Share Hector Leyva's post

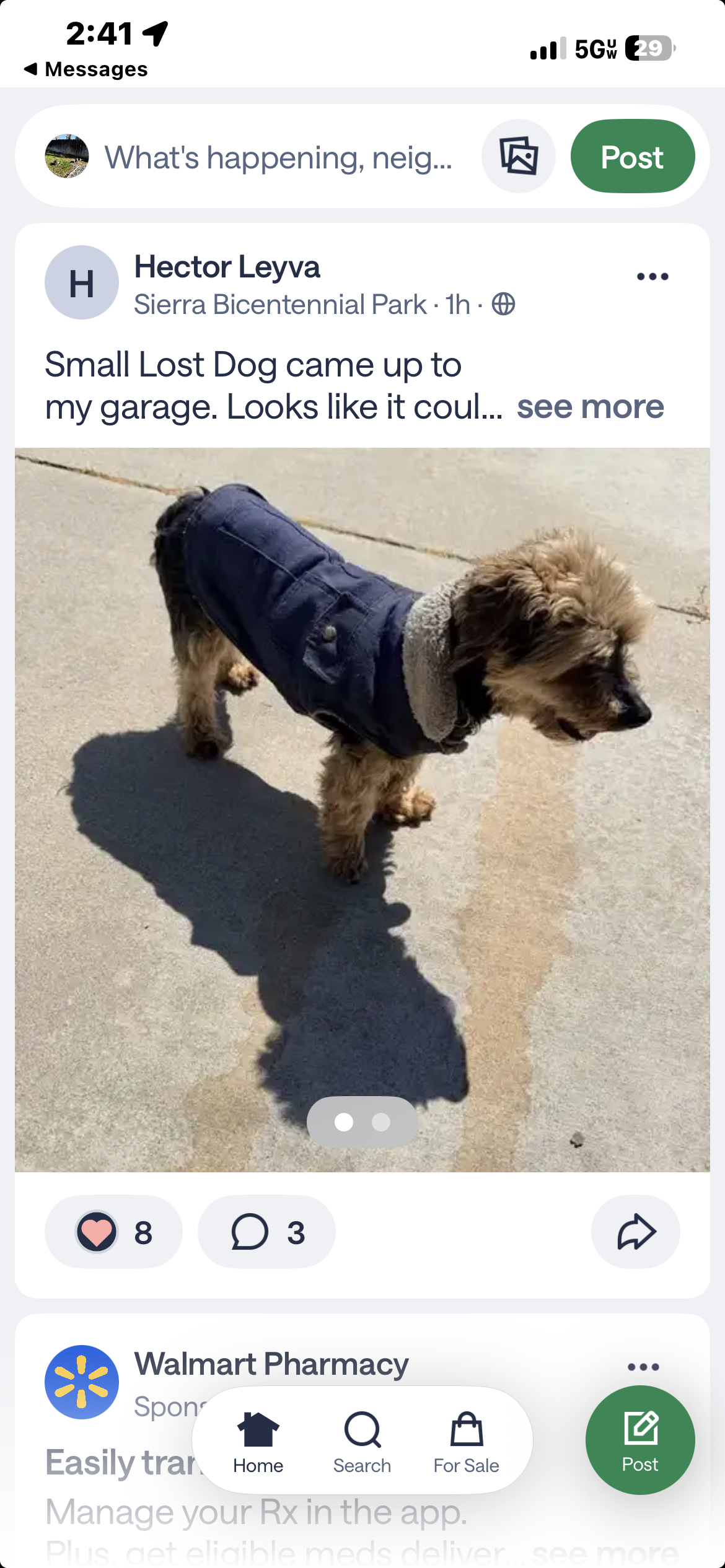point(635,1232)
